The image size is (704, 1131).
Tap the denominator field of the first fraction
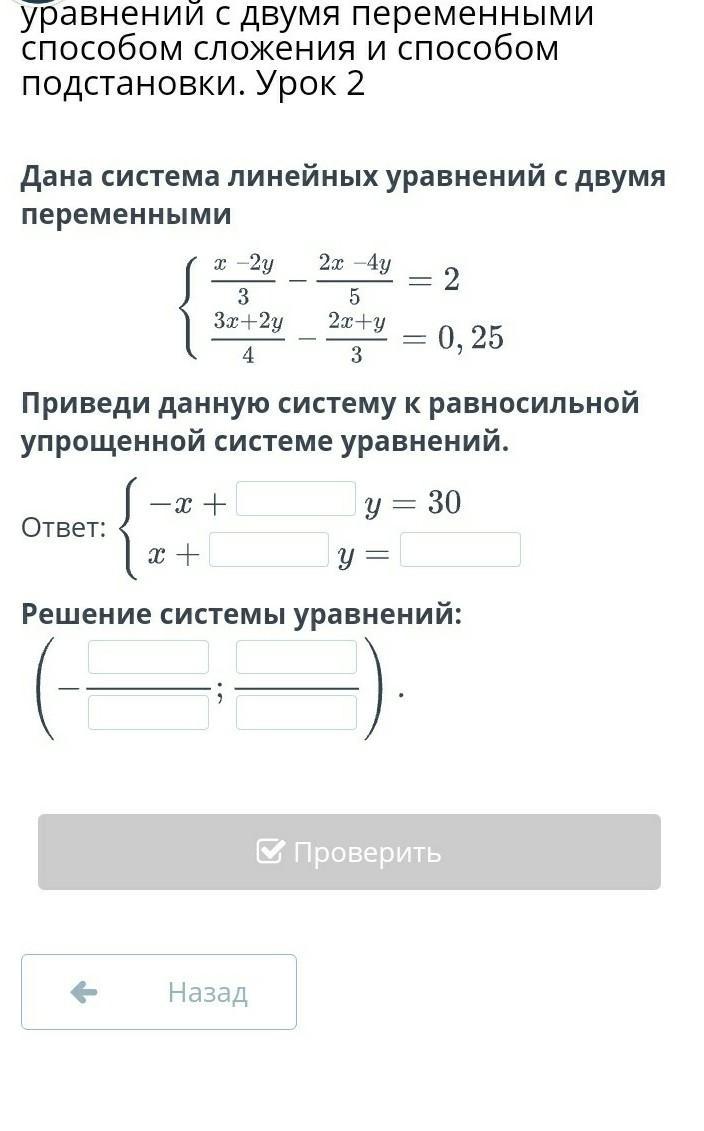(x=149, y=712)
